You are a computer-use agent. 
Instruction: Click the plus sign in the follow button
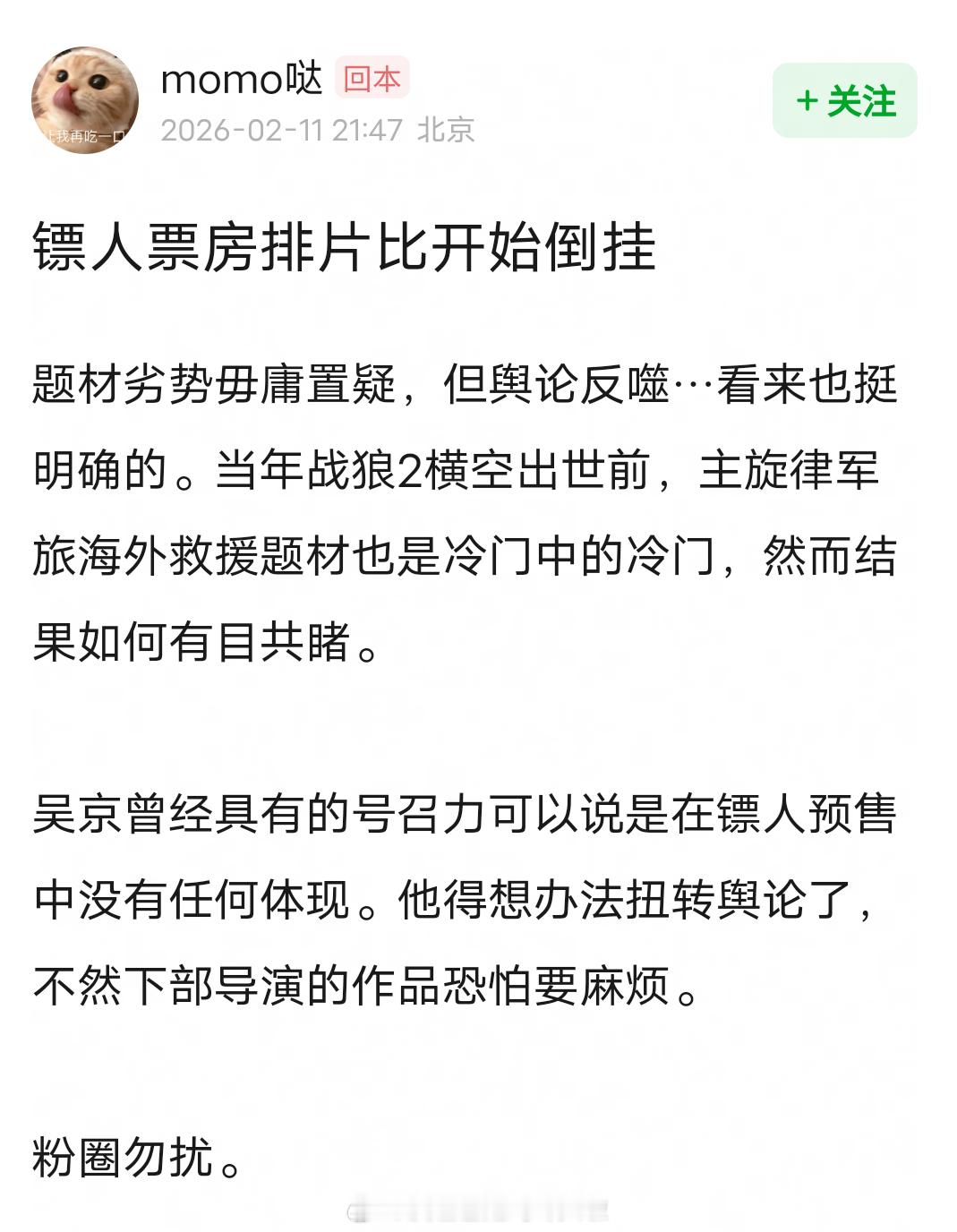tap(805, 102)
